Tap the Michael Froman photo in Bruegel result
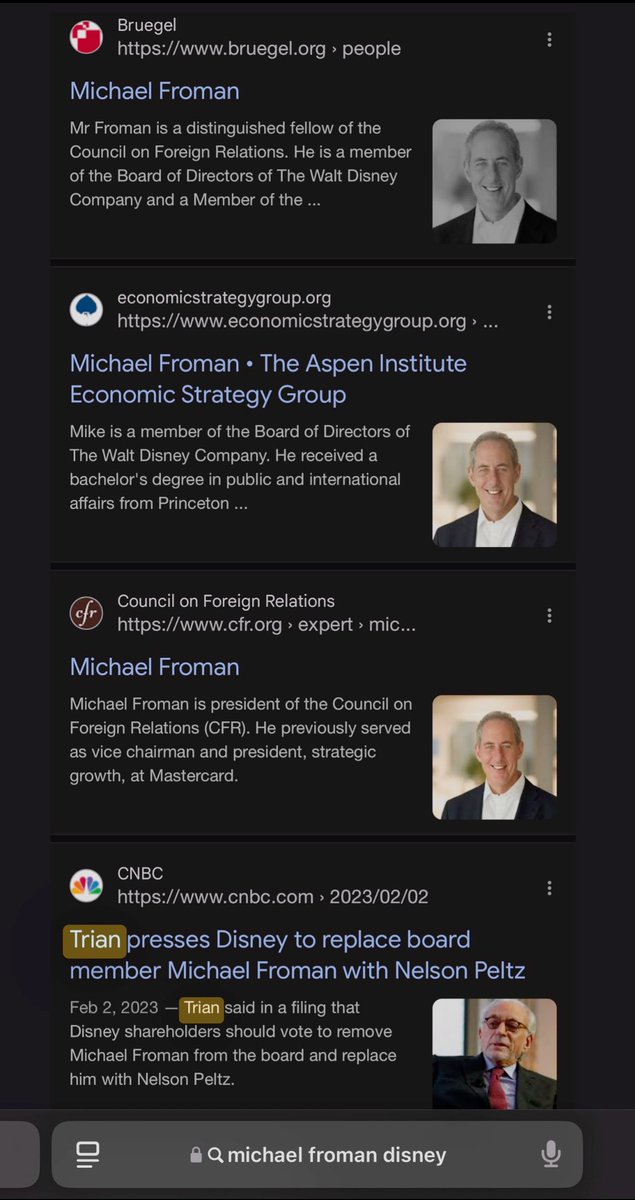 pyautogui.click(x=494, y=181)
